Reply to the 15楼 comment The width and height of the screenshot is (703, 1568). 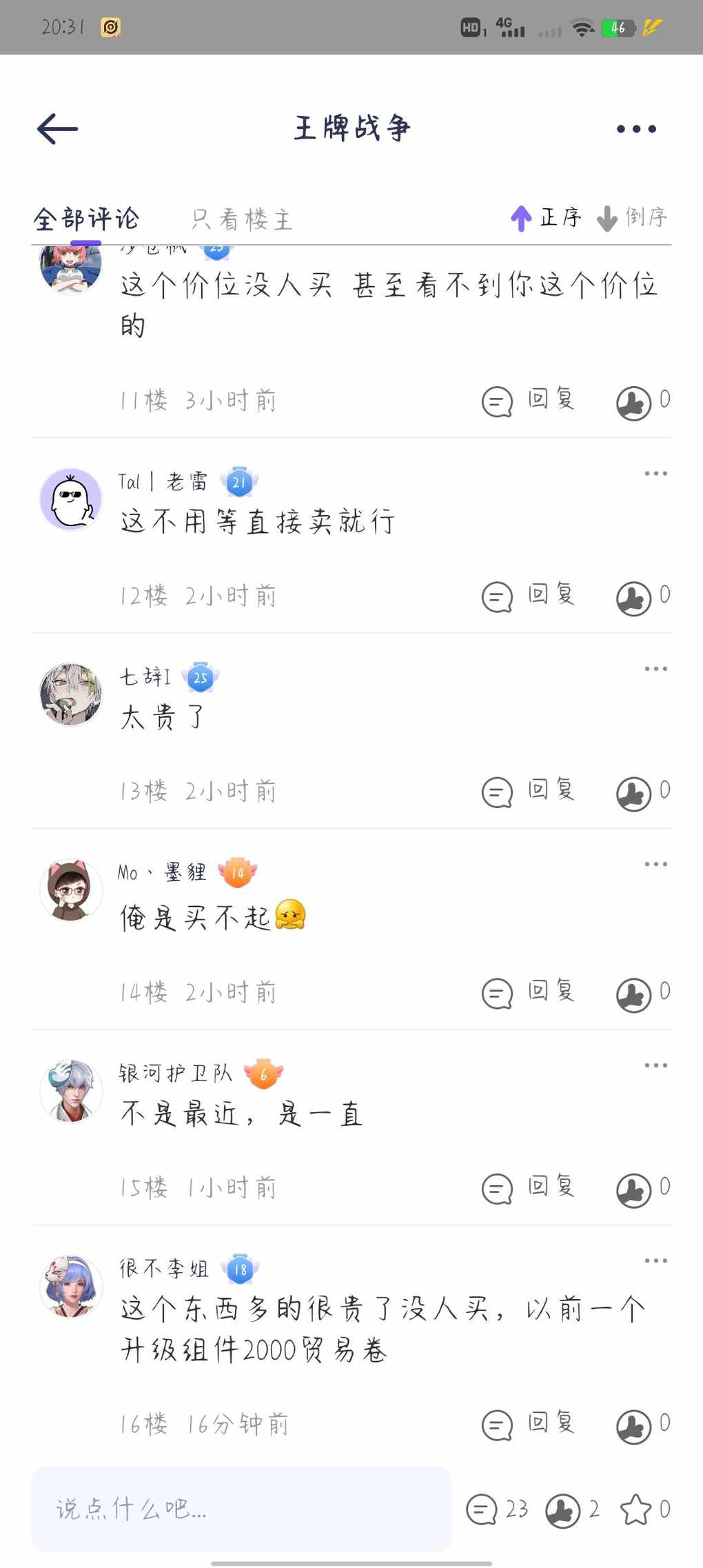[x=529, y=1188]
